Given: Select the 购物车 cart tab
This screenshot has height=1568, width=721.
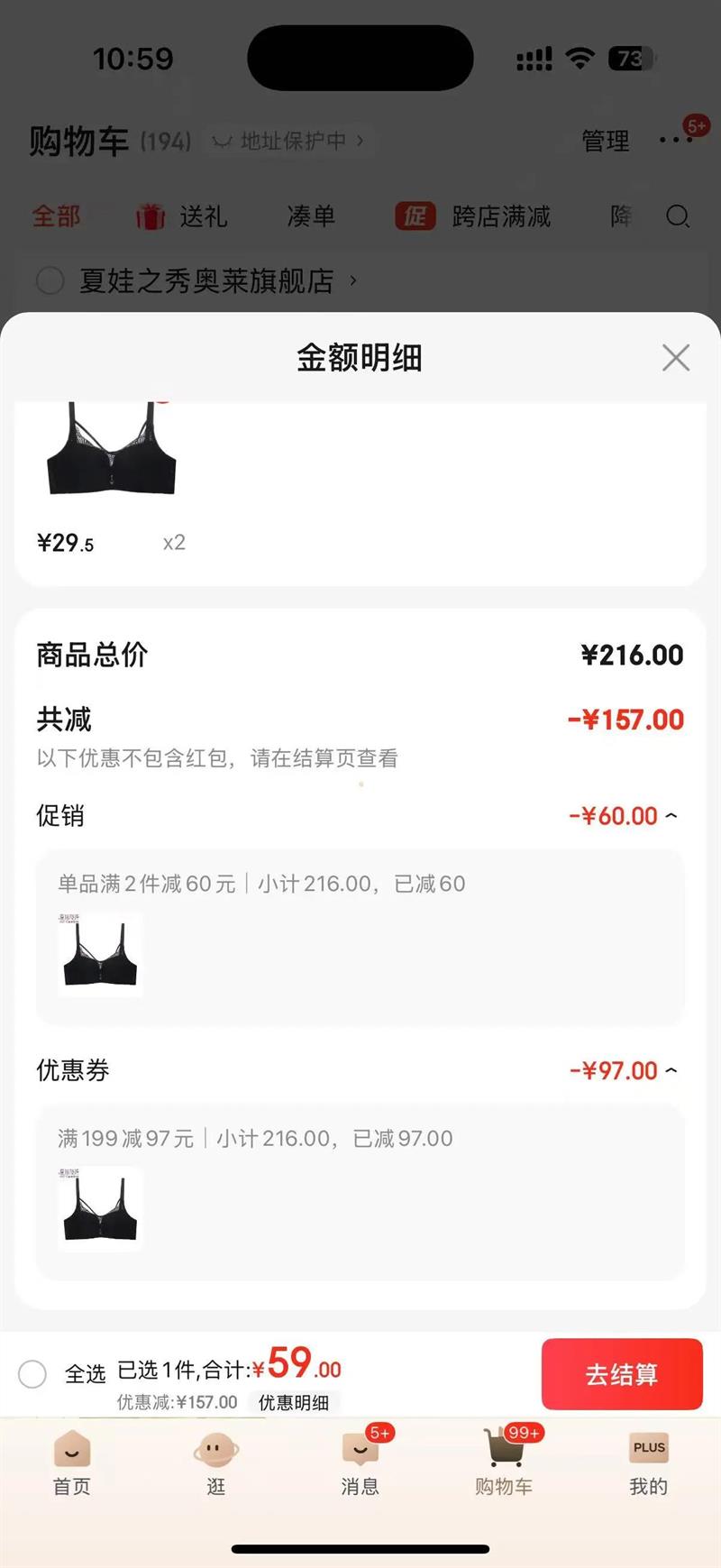Looking at the screenshot, I should click(x=504, y=1463).
